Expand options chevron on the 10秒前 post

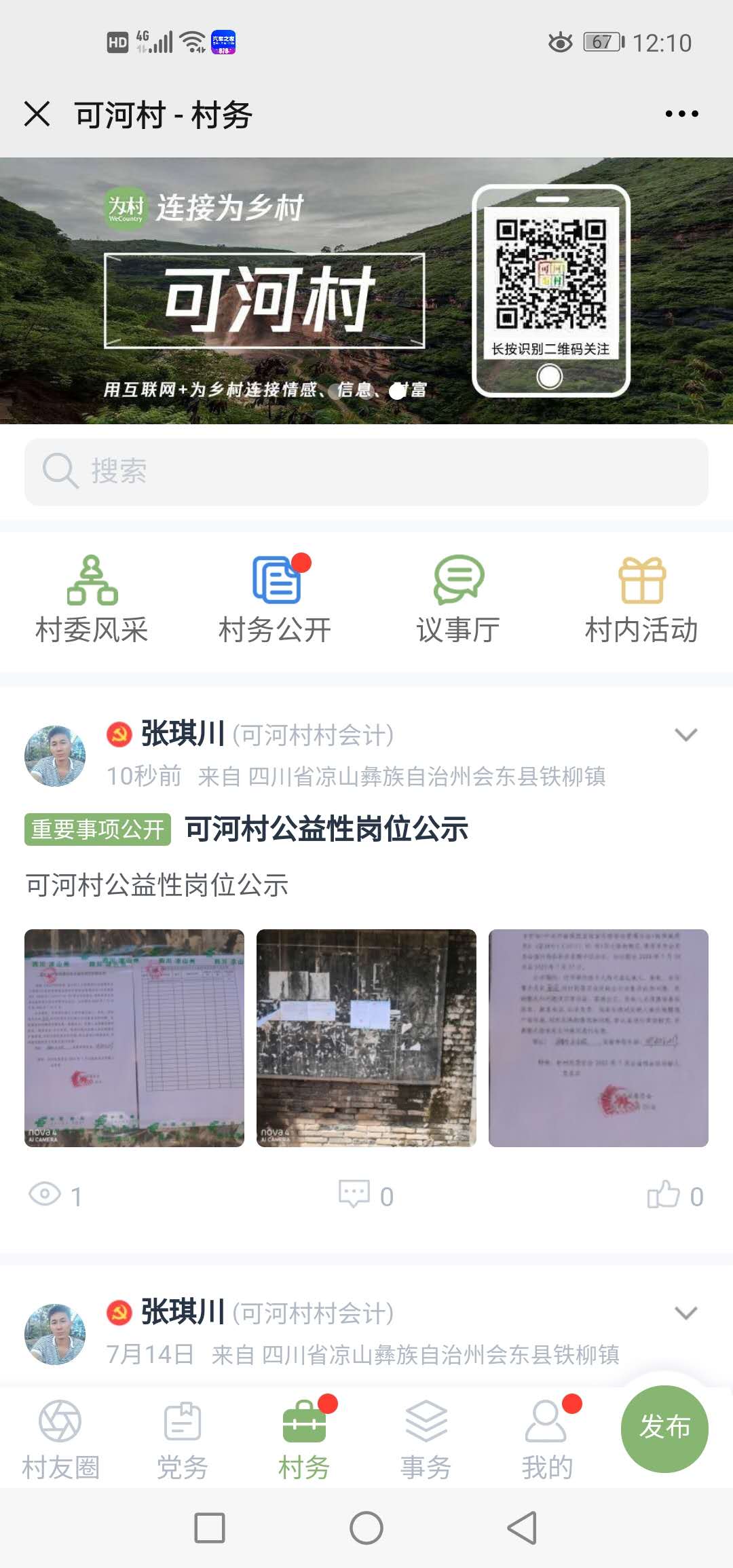[x=685, y=735]
